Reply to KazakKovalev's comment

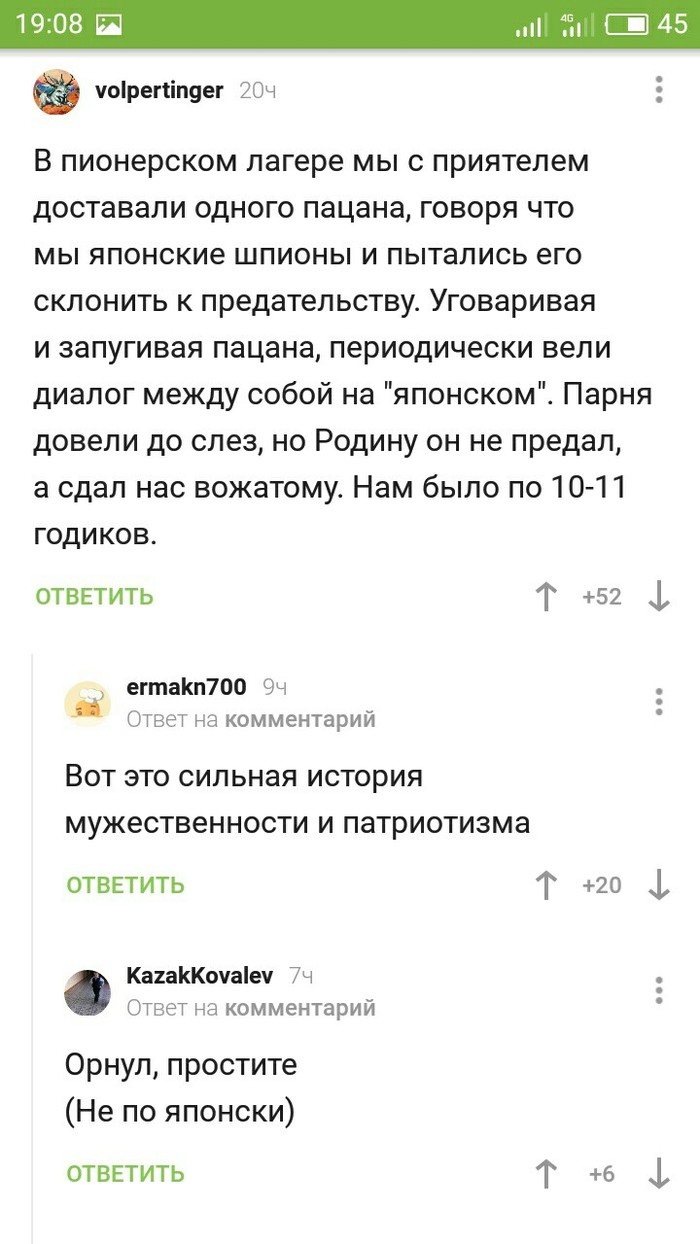point(126,1174)
